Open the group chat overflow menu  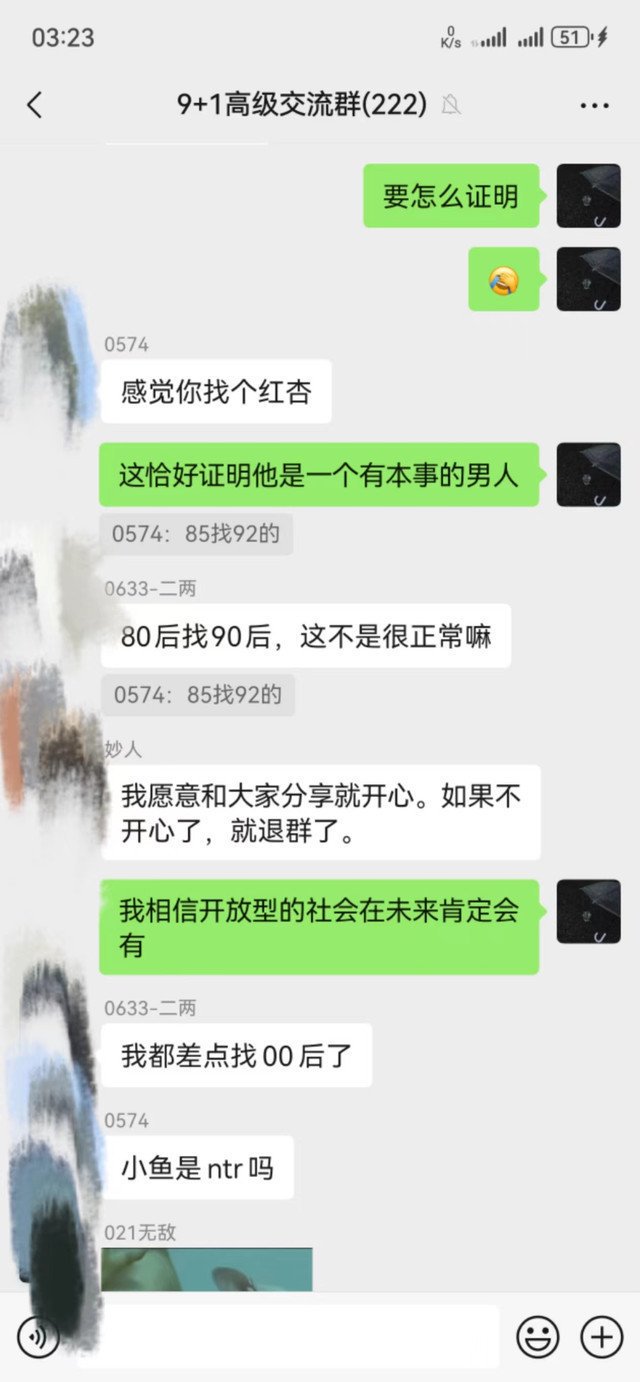pos(594,105)
